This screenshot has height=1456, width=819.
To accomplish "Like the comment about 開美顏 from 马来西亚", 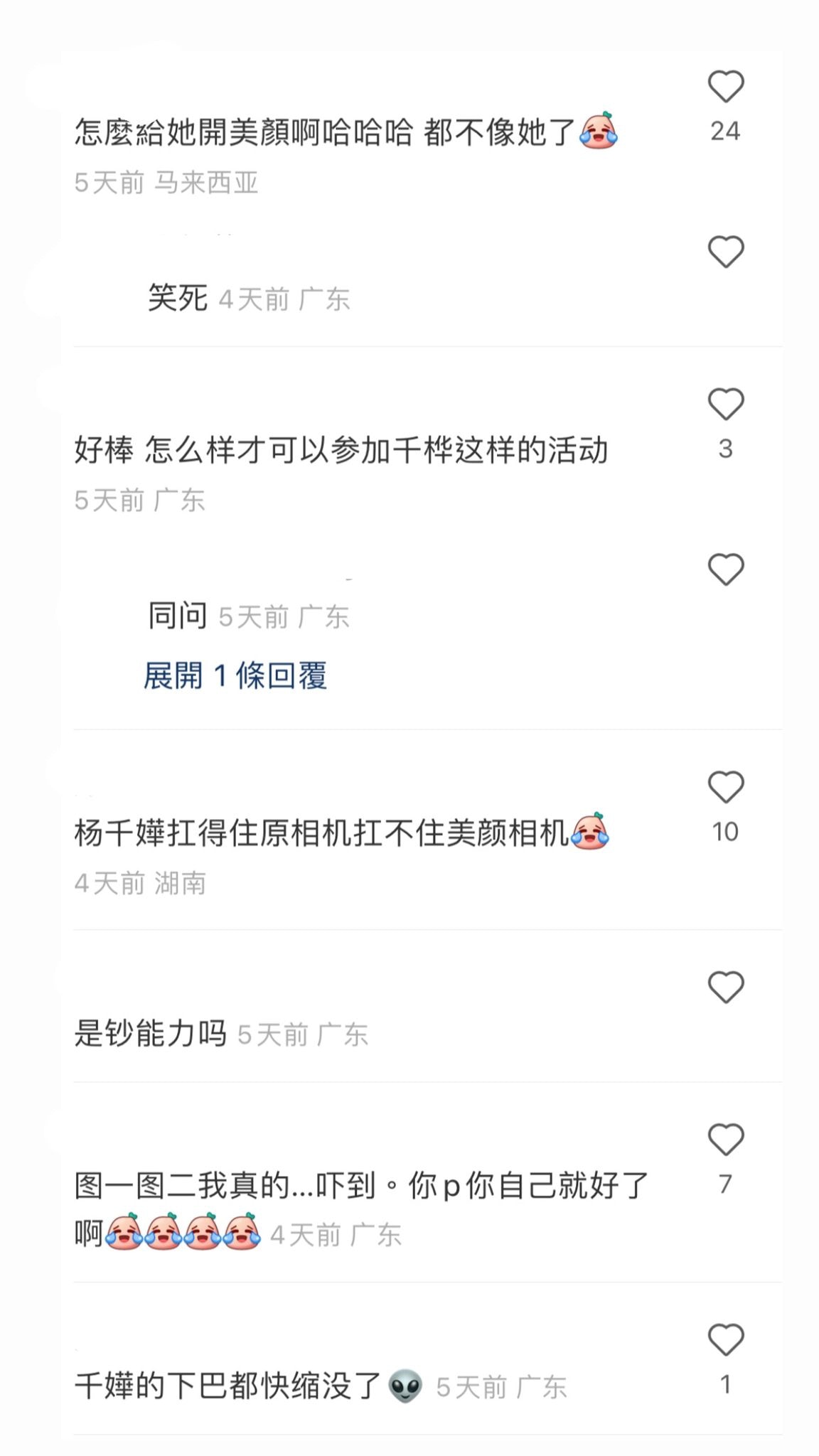I will 725,87.
